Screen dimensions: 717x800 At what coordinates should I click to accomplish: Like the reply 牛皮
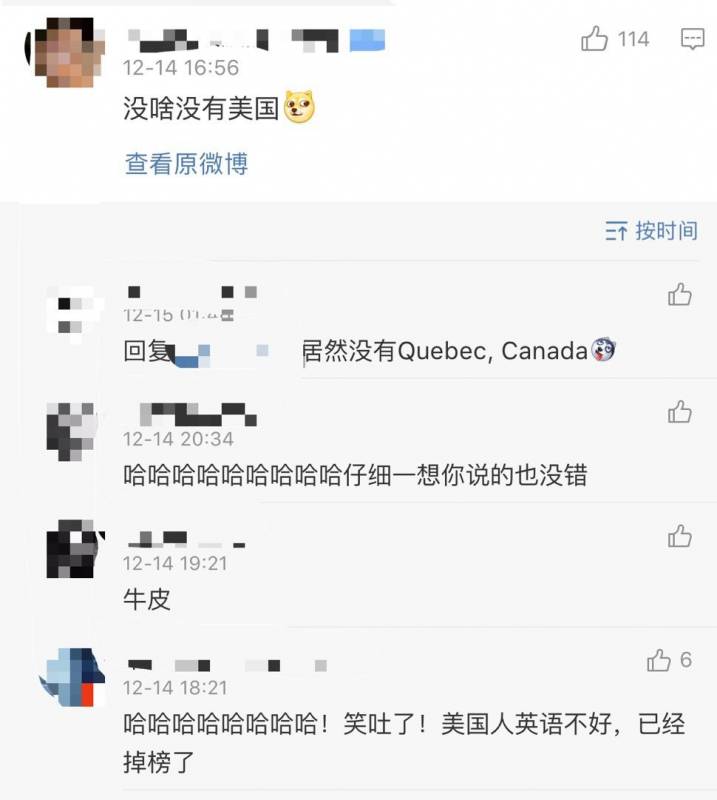click(680, 535)
